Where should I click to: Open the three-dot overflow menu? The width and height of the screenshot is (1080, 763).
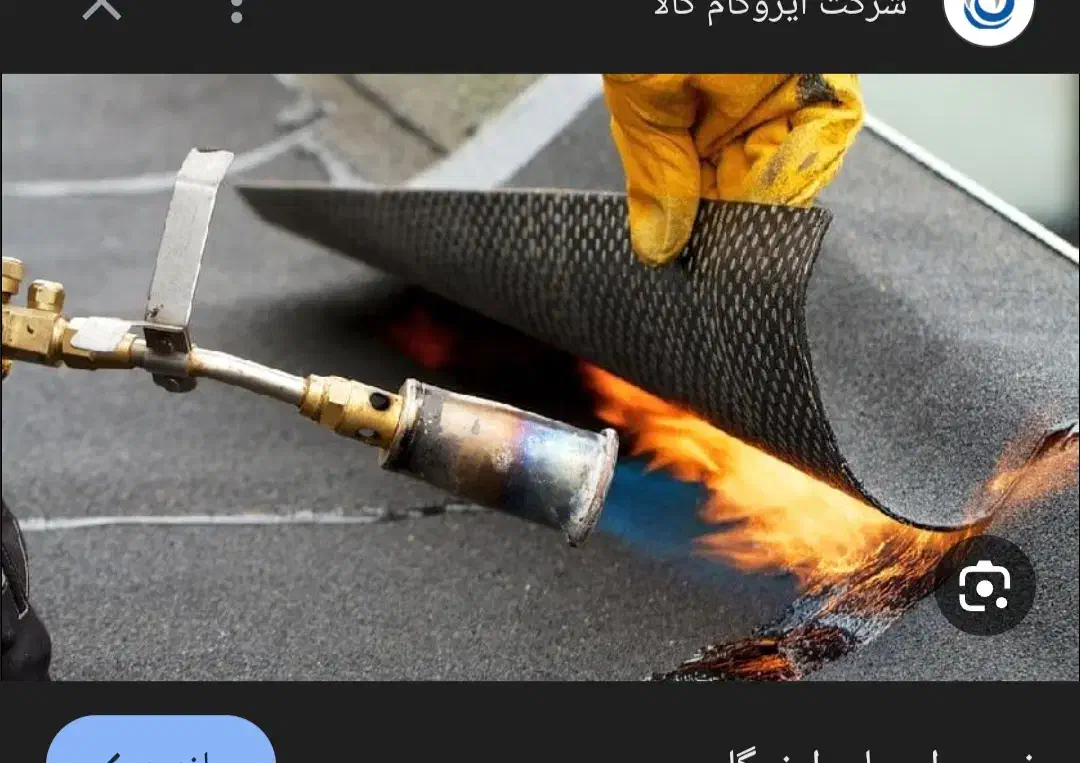[236, 10]
